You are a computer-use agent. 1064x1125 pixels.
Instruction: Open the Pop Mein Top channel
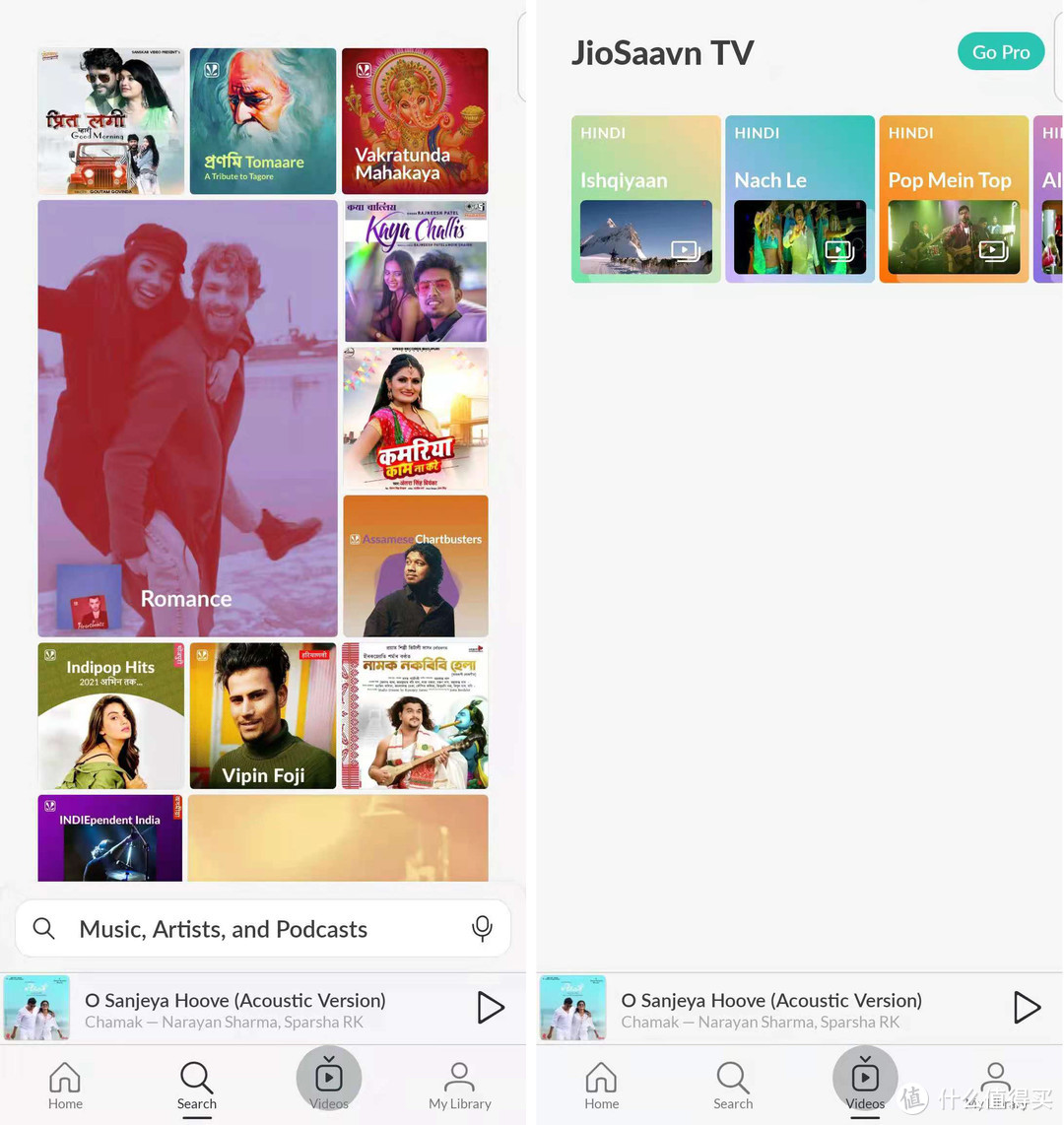953,199
